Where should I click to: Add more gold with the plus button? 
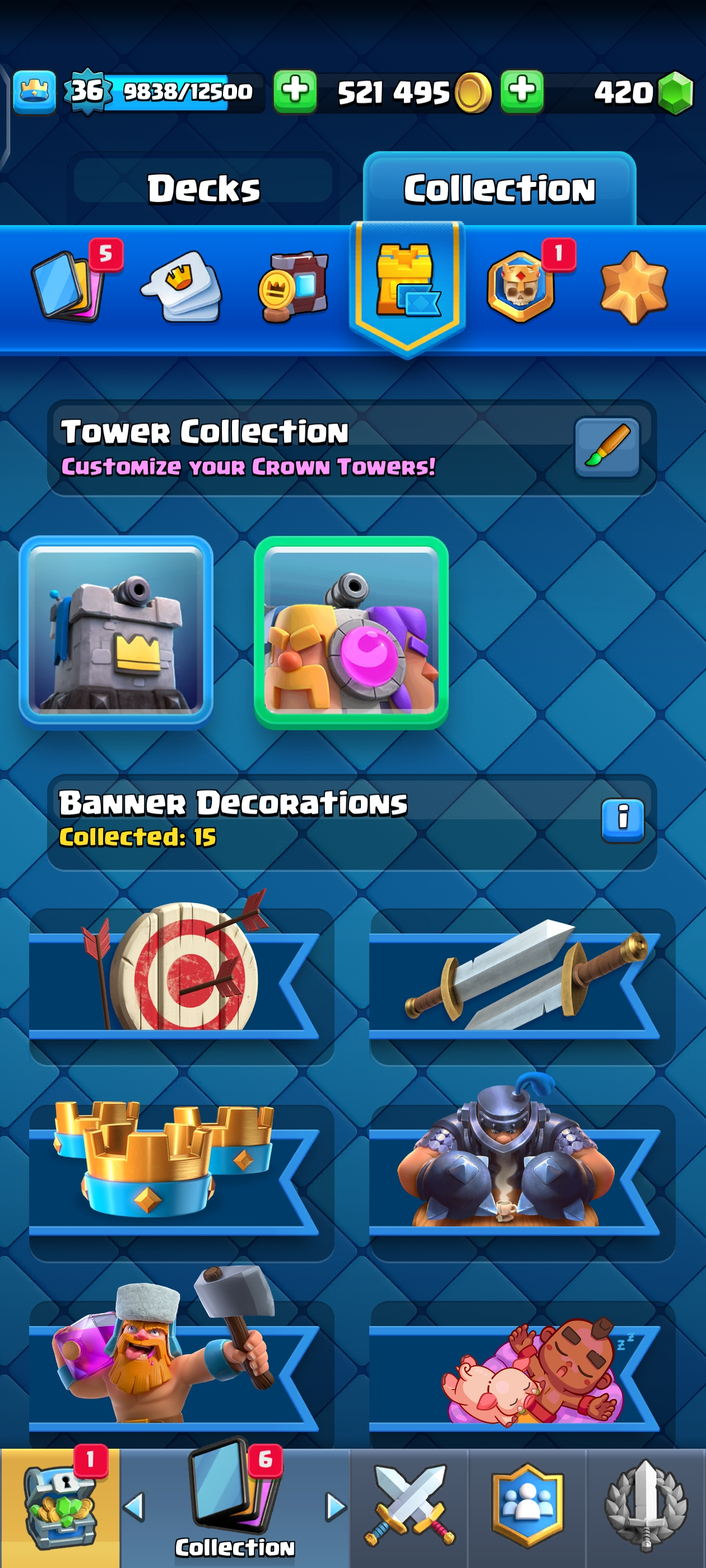pyautogui.click(x=295, y=91)
